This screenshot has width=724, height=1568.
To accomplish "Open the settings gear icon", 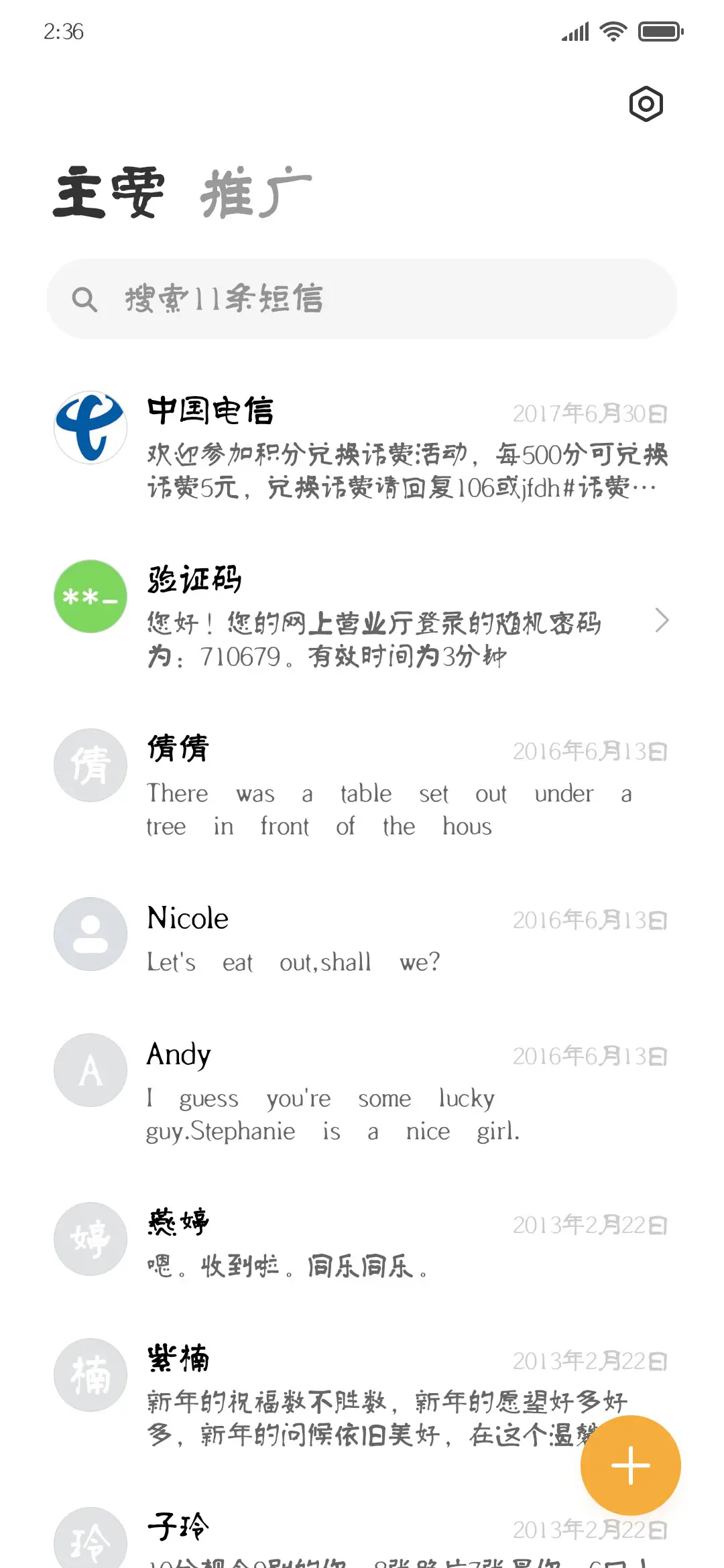I will pyautogui.click(x=646, y=104).
